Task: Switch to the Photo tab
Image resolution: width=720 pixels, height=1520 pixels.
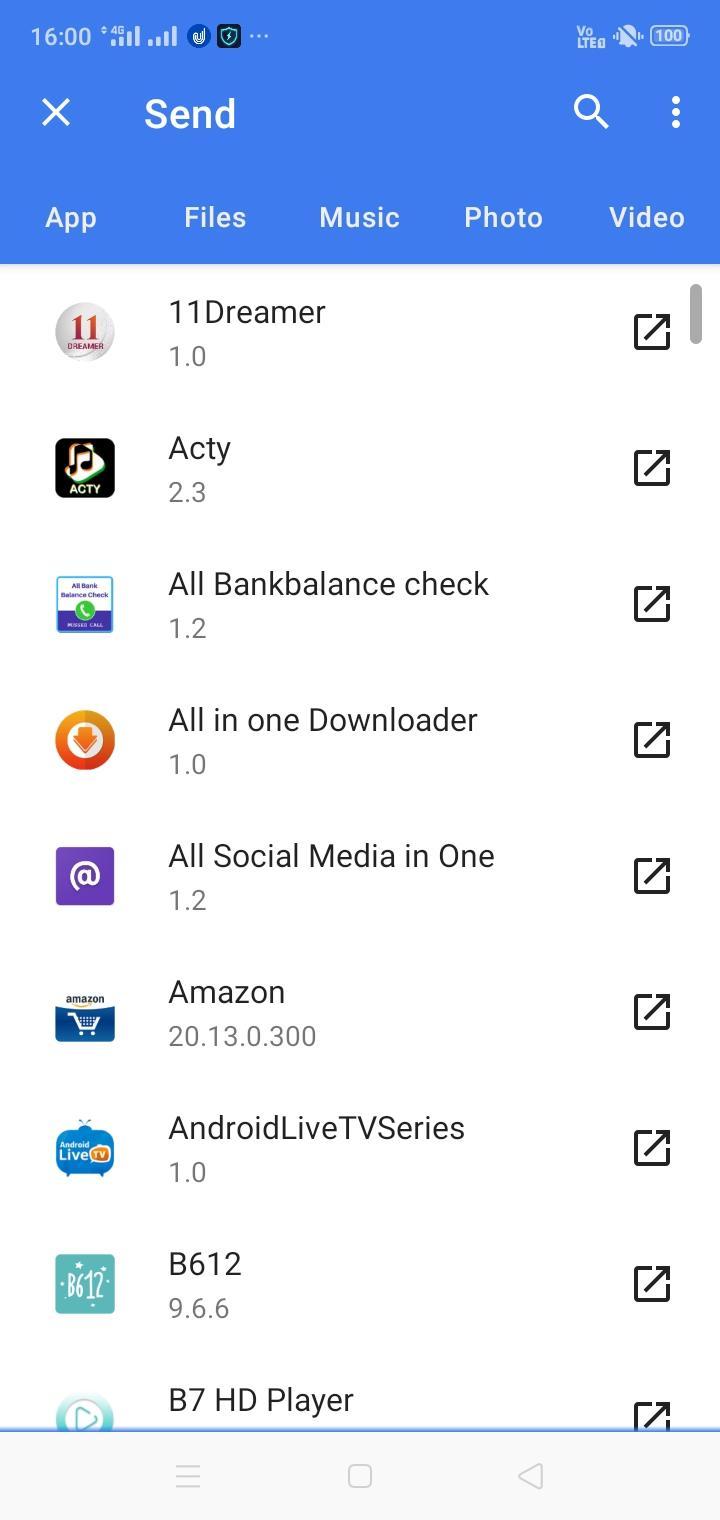Action: [x=503, y=217]
